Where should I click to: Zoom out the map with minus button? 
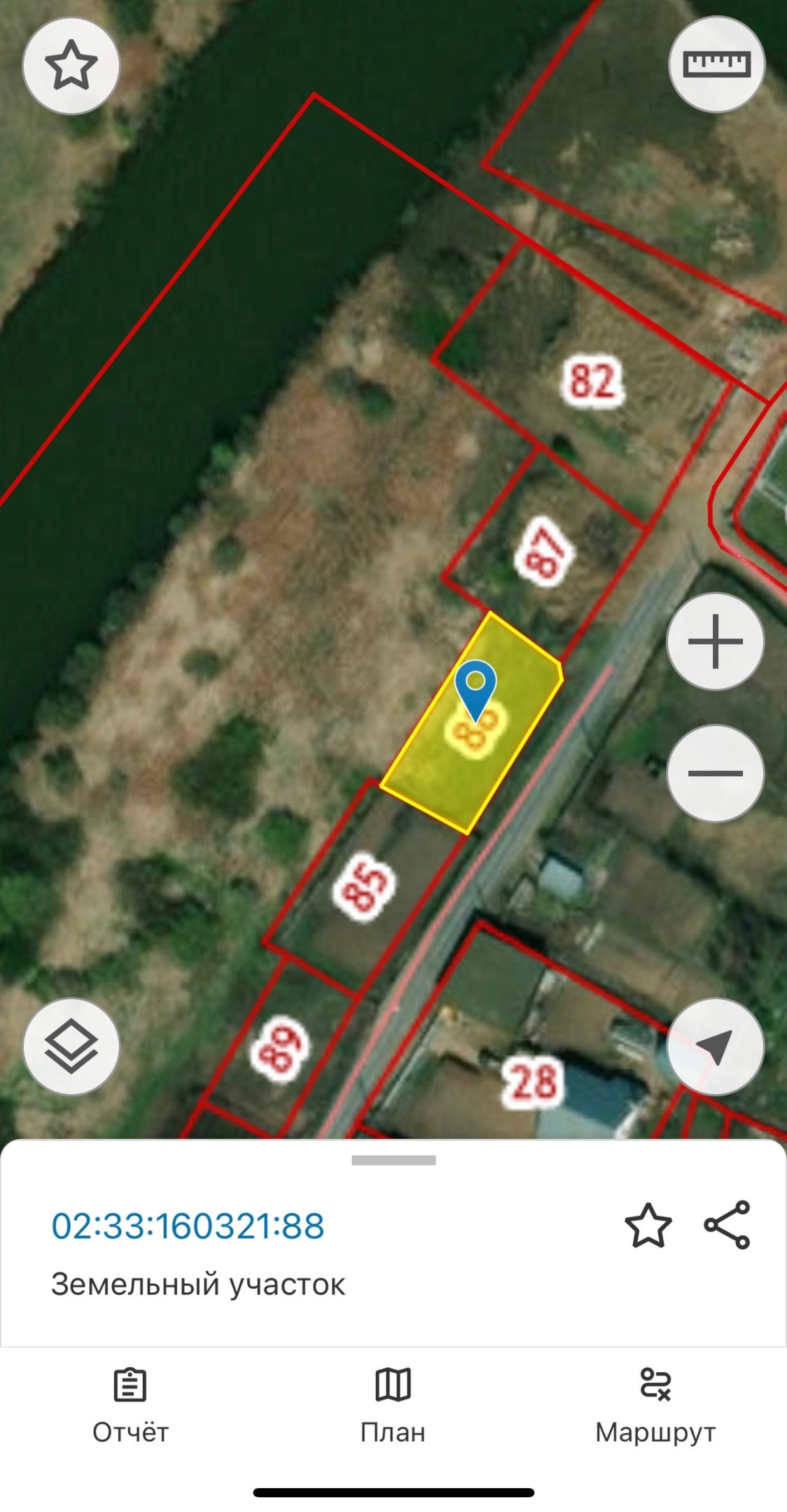click(x=715, y=773)
